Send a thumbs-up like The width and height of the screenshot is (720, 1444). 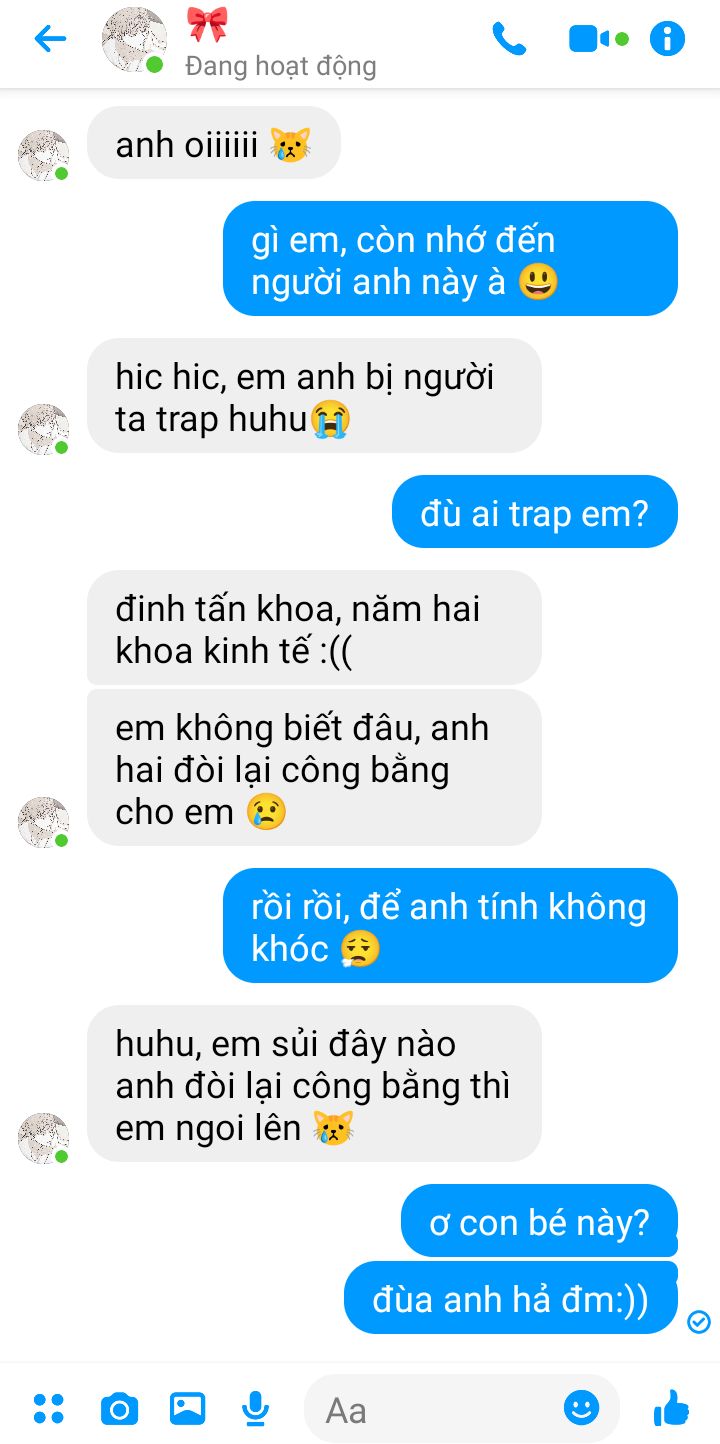point(671,1408)
